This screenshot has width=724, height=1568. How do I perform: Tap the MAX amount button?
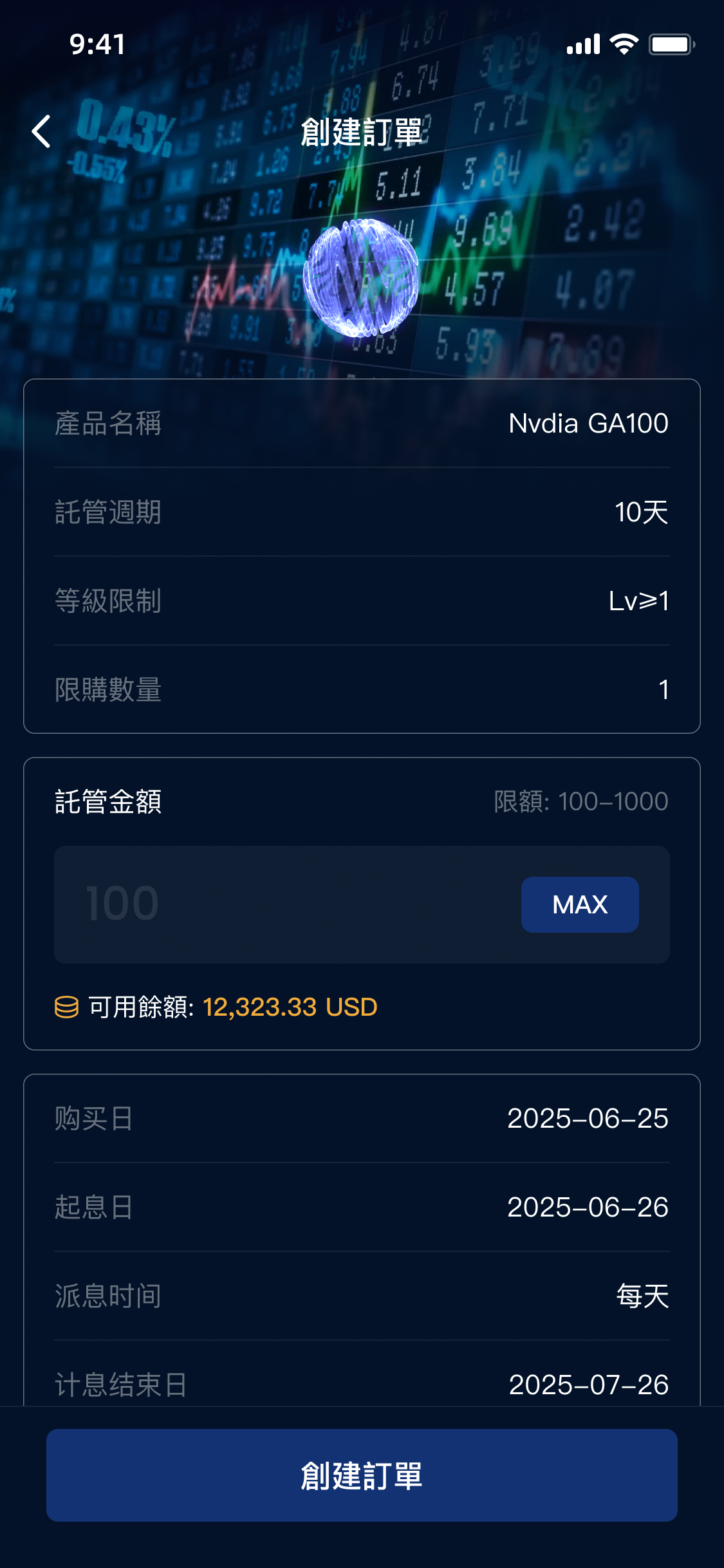[579, 904]
